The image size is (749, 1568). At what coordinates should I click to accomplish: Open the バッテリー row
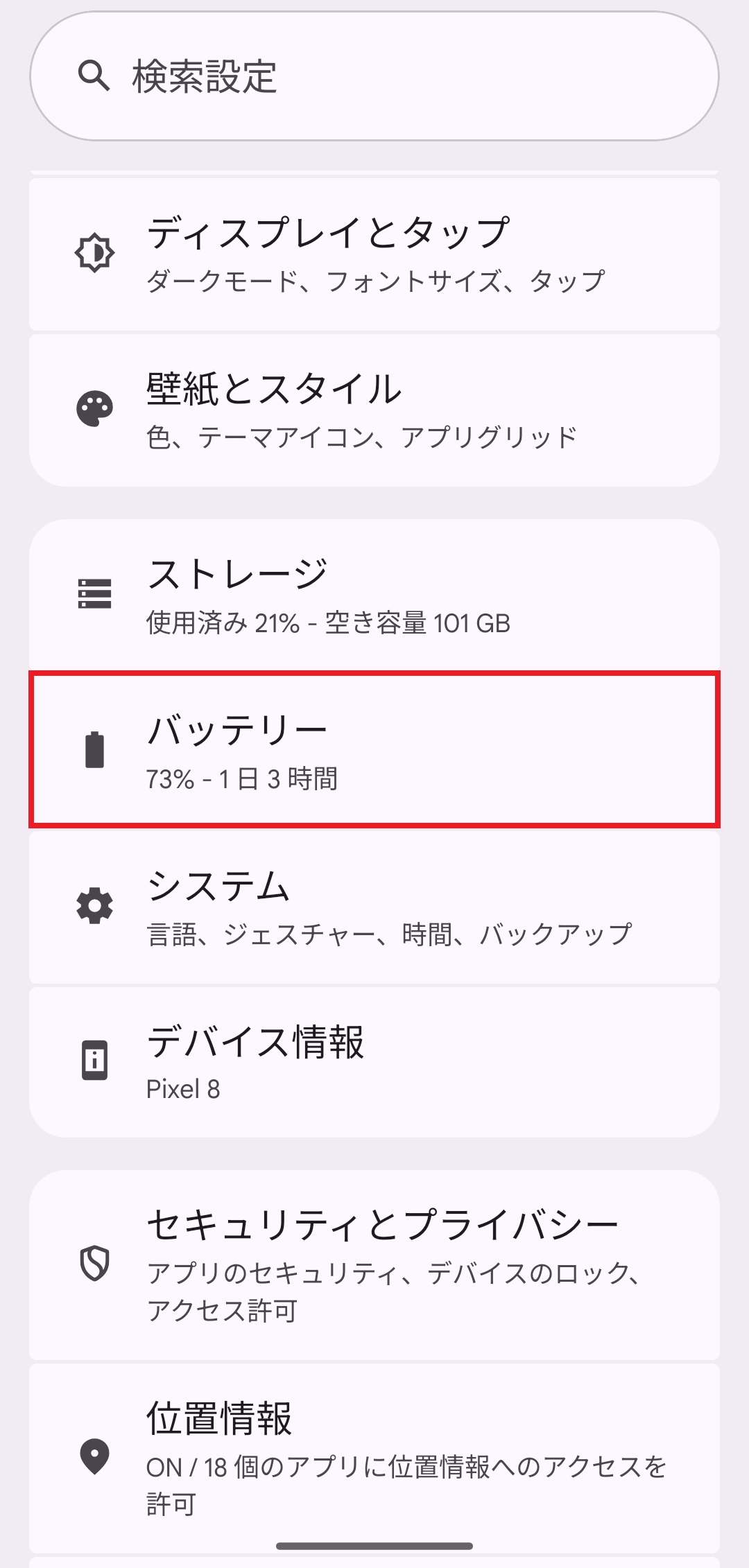[374, 750]
